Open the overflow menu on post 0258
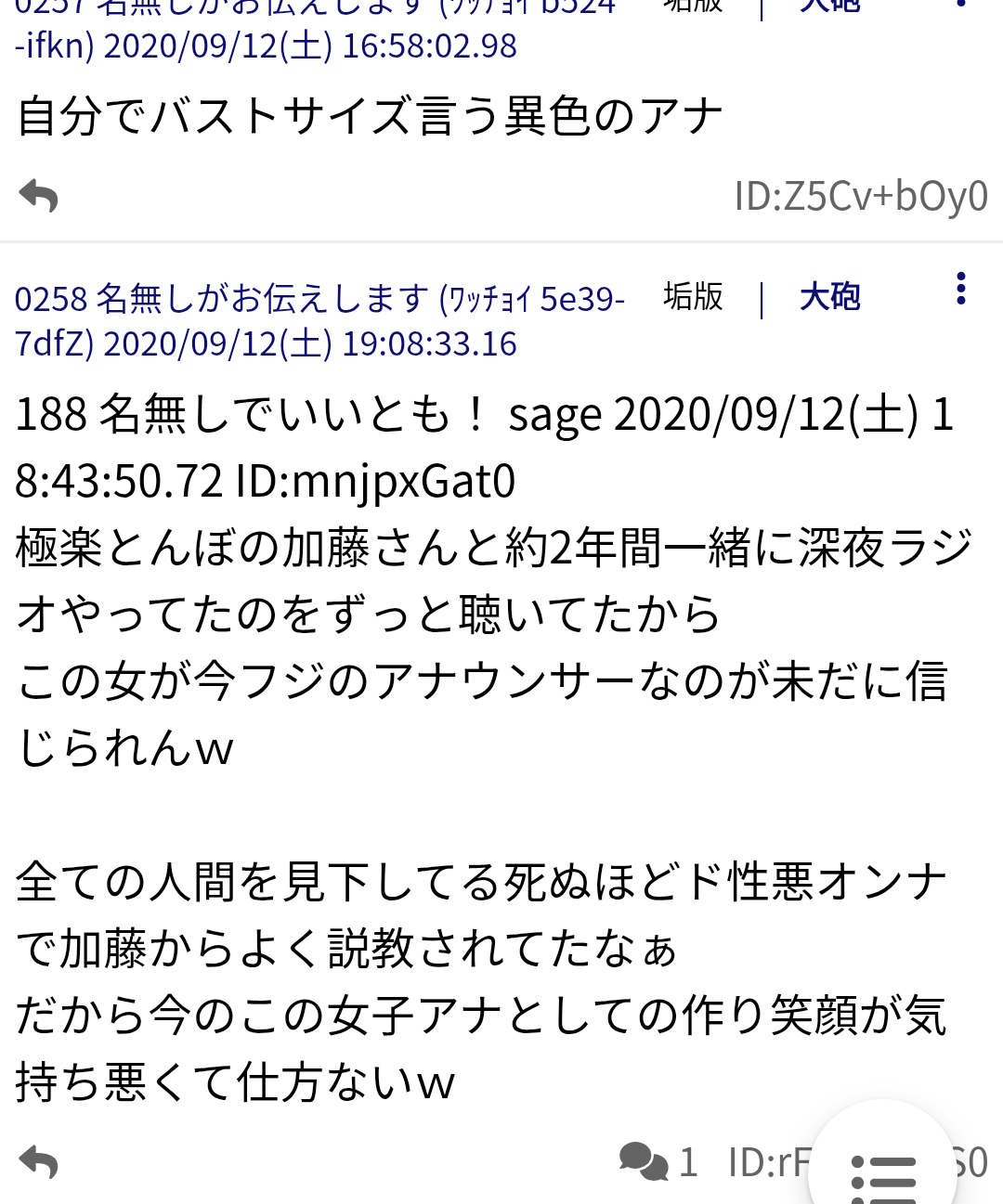This screenshot has height=1204, width=1003. click(x=960, y=289)
